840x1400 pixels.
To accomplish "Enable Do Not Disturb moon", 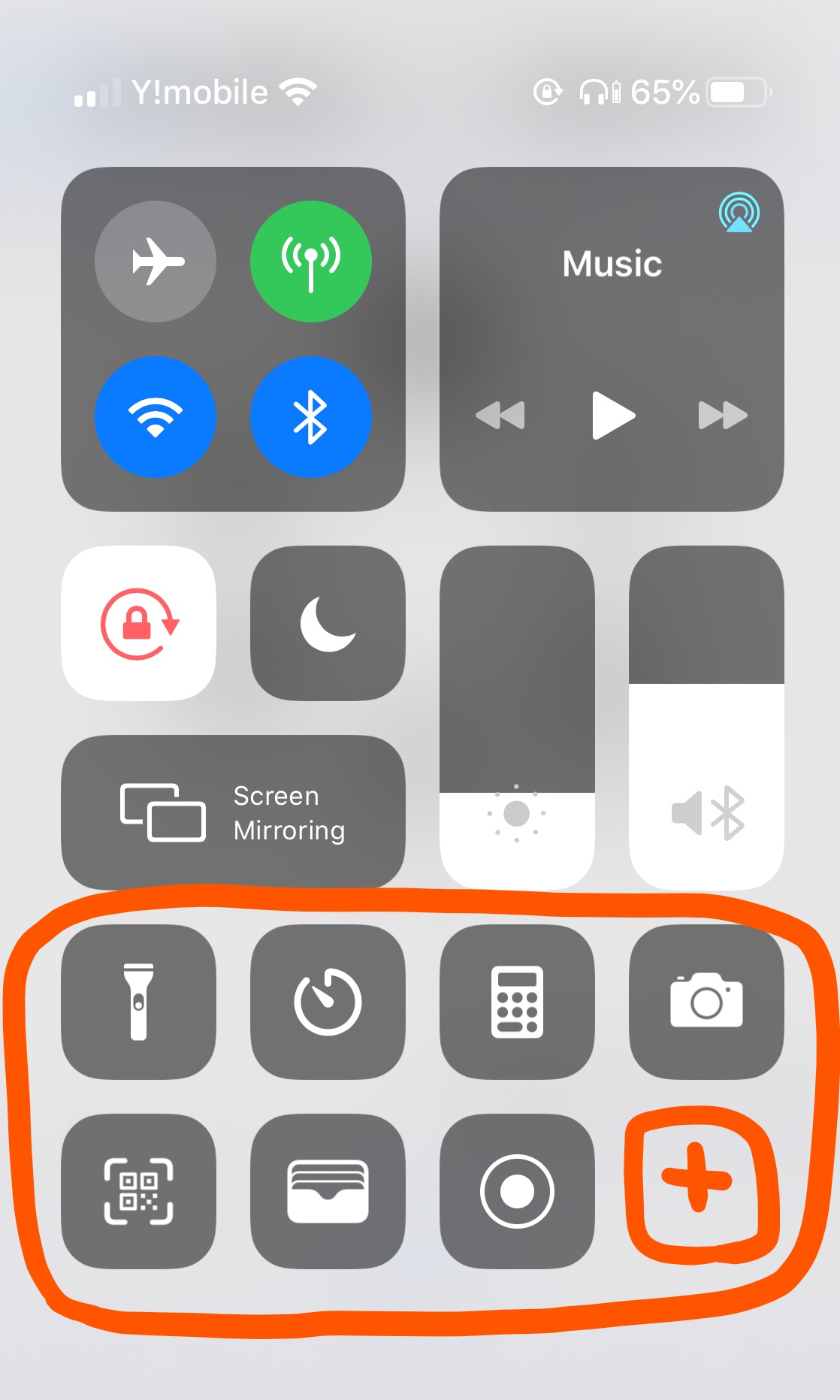I will 328,623.
